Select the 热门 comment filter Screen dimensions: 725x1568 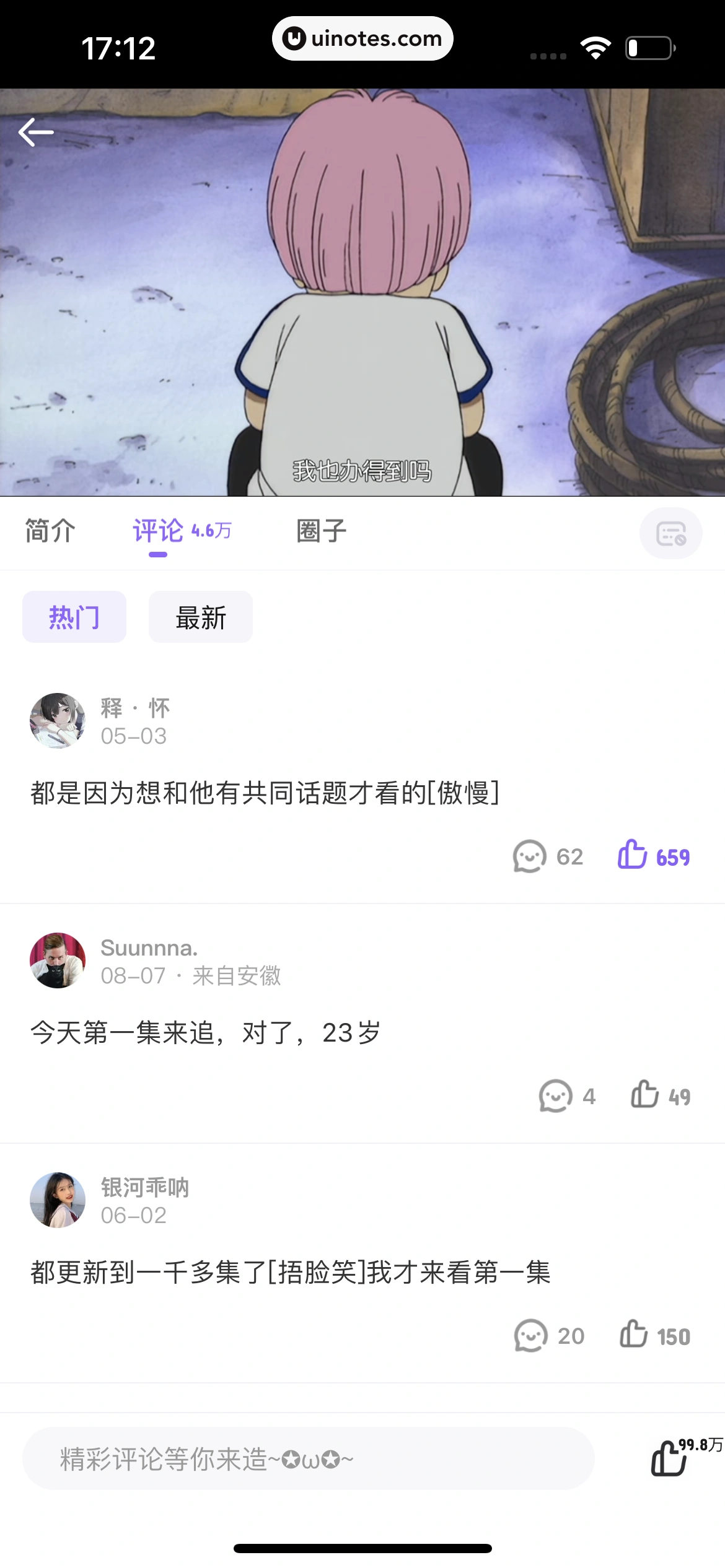pyautogui.click(x=74, y=617)
